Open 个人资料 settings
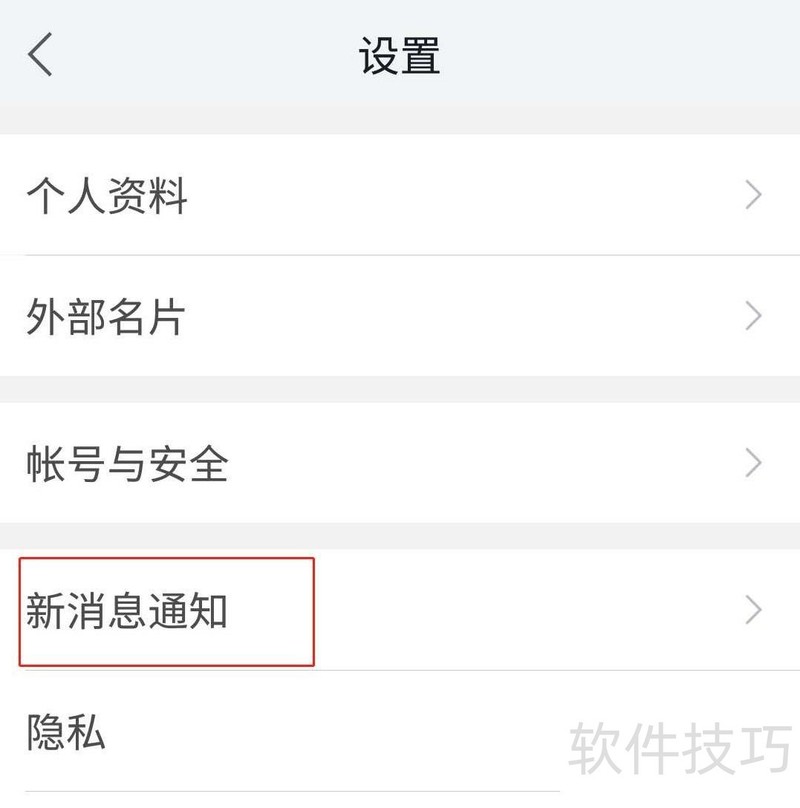This screenshot has width=800, height=808. click(x=400, y=196)
